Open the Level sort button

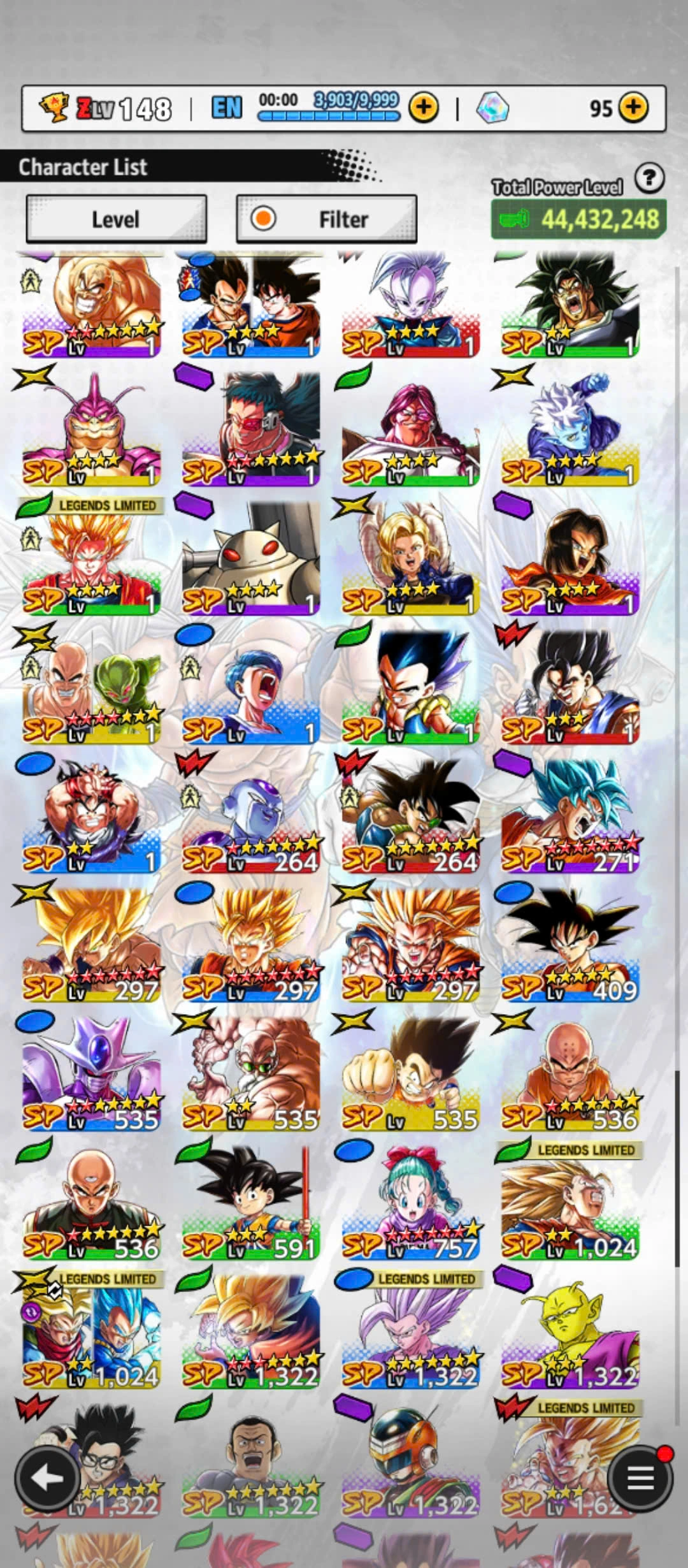116,219
